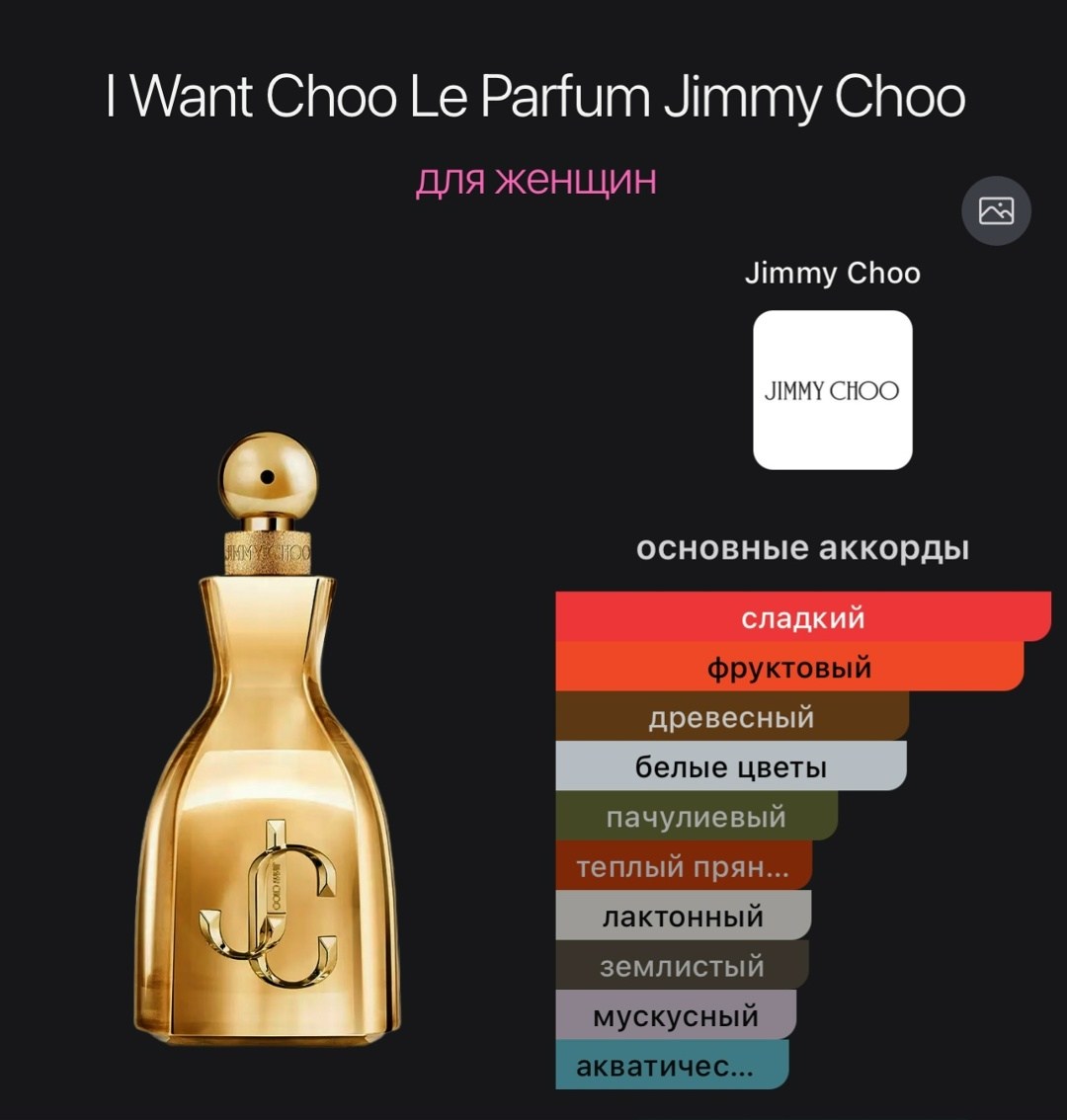Select the фруктовый accord bar
The image size is (1067, 1120).
point(789,667)
